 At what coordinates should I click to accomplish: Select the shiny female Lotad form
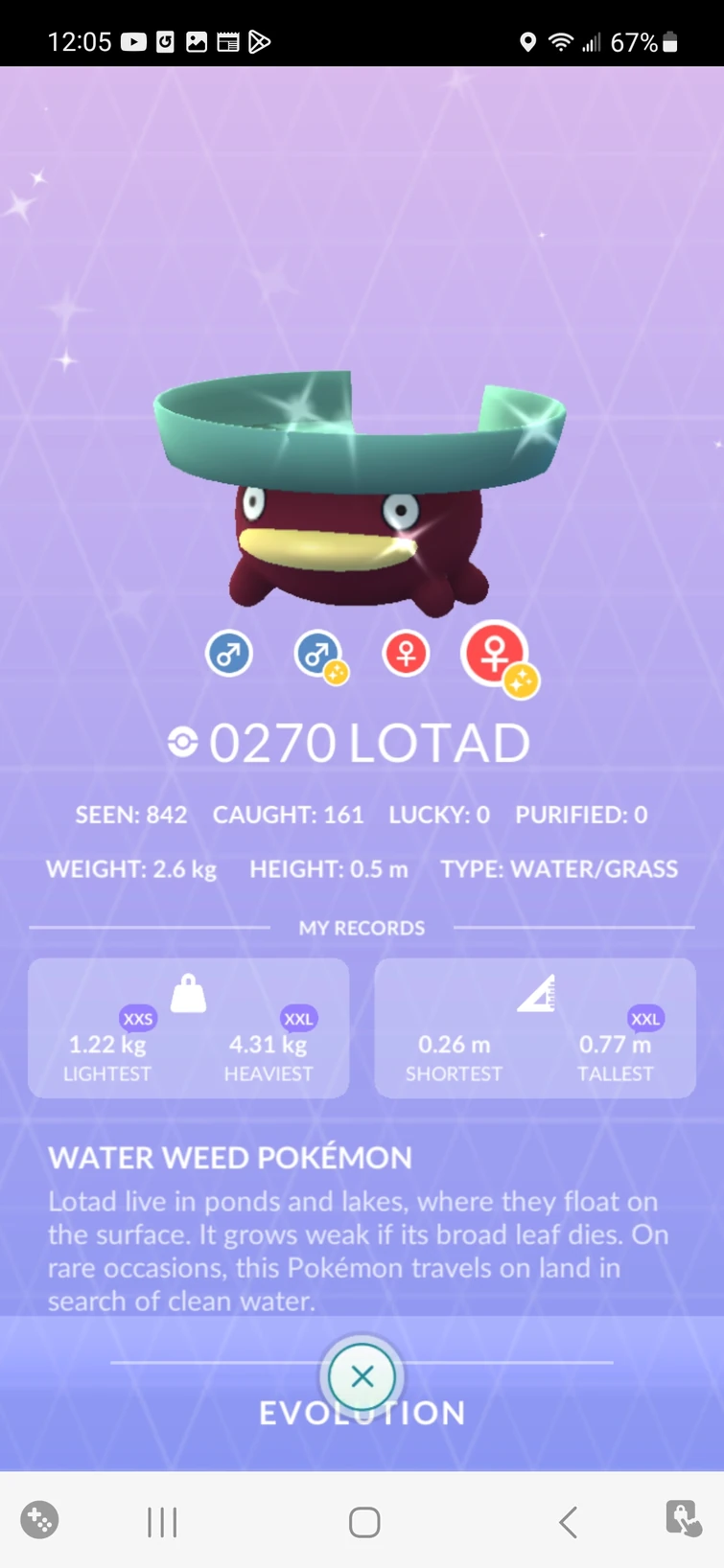tap(496, 656)
